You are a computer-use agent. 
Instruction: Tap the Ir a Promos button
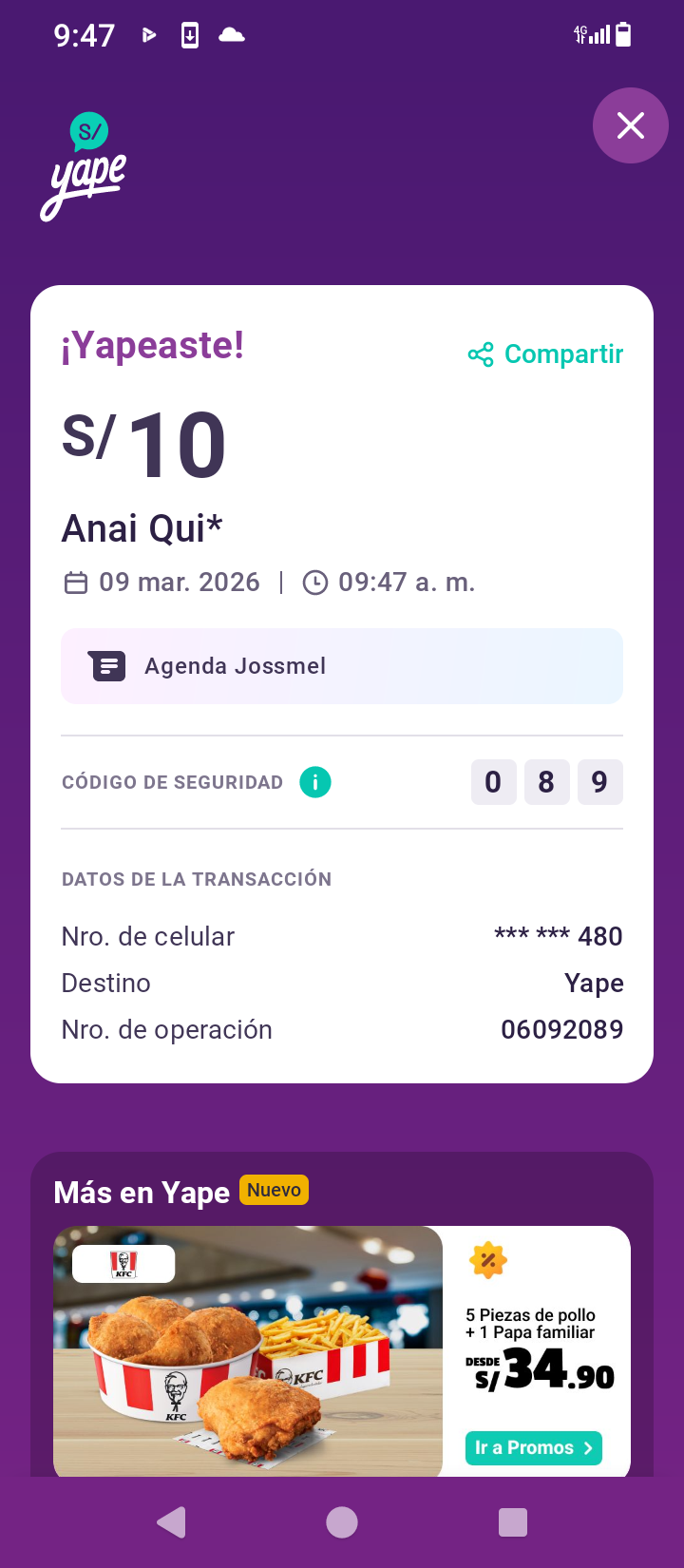(x=533, y=1447)
